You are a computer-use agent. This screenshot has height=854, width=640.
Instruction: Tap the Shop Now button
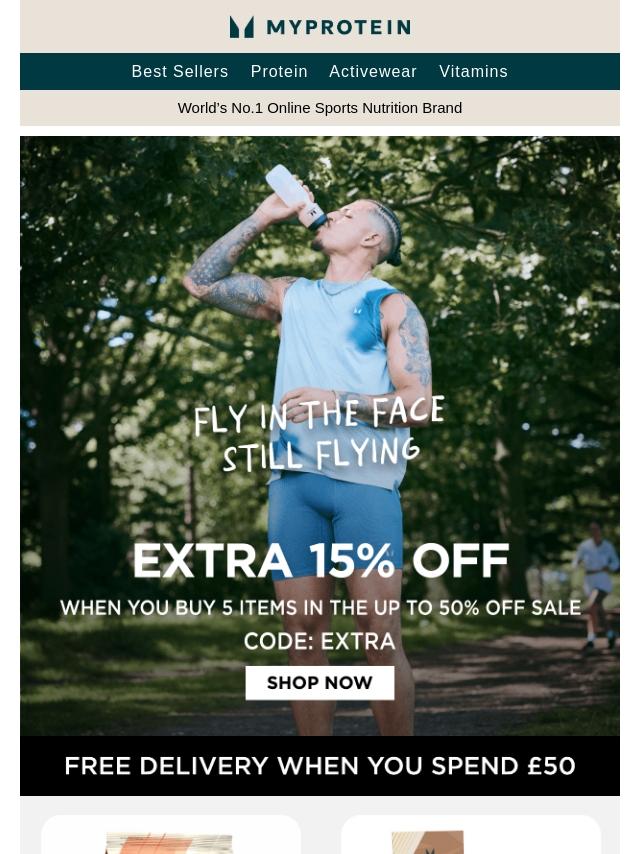pos(320,683)
